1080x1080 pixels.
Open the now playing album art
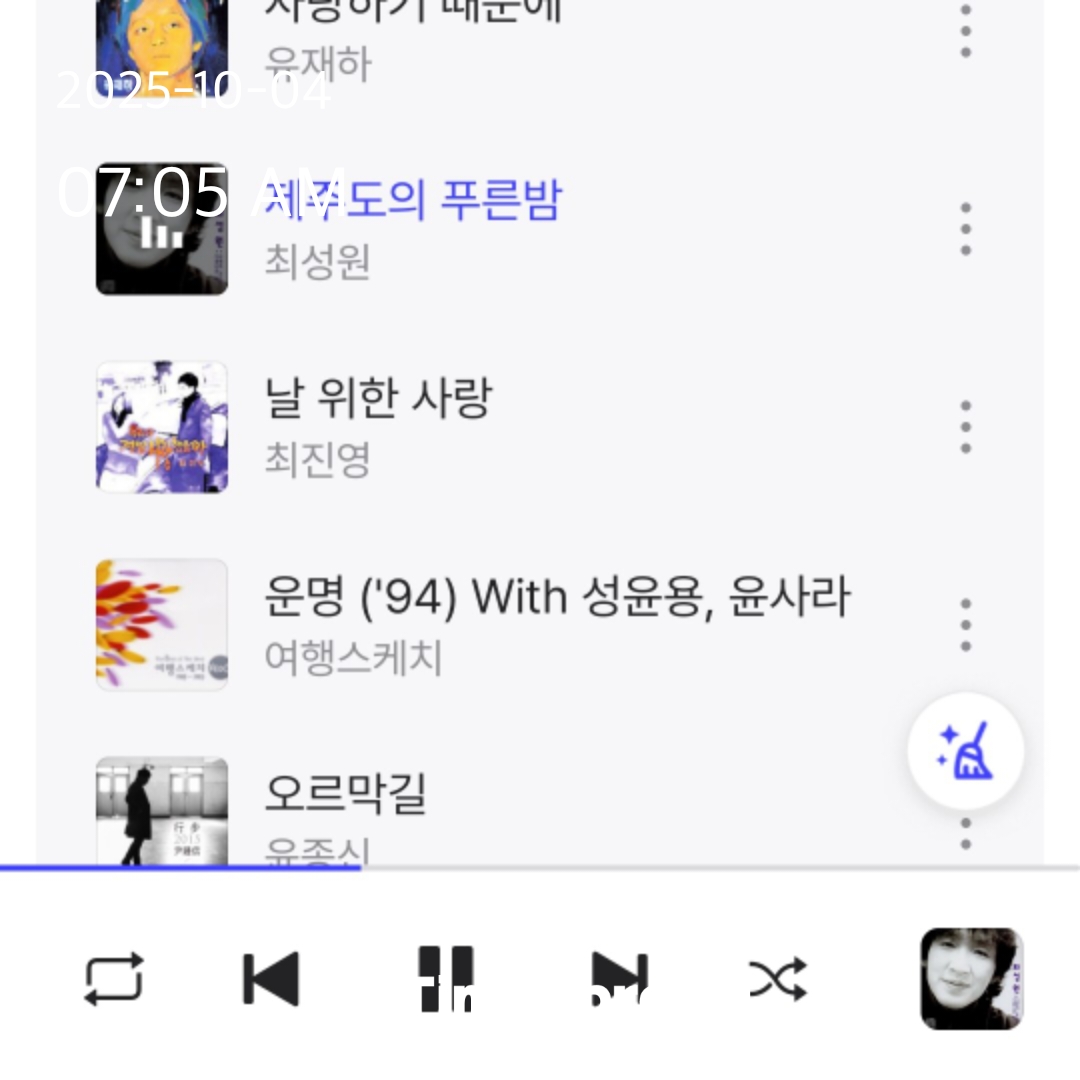click(x=971, y=978)
